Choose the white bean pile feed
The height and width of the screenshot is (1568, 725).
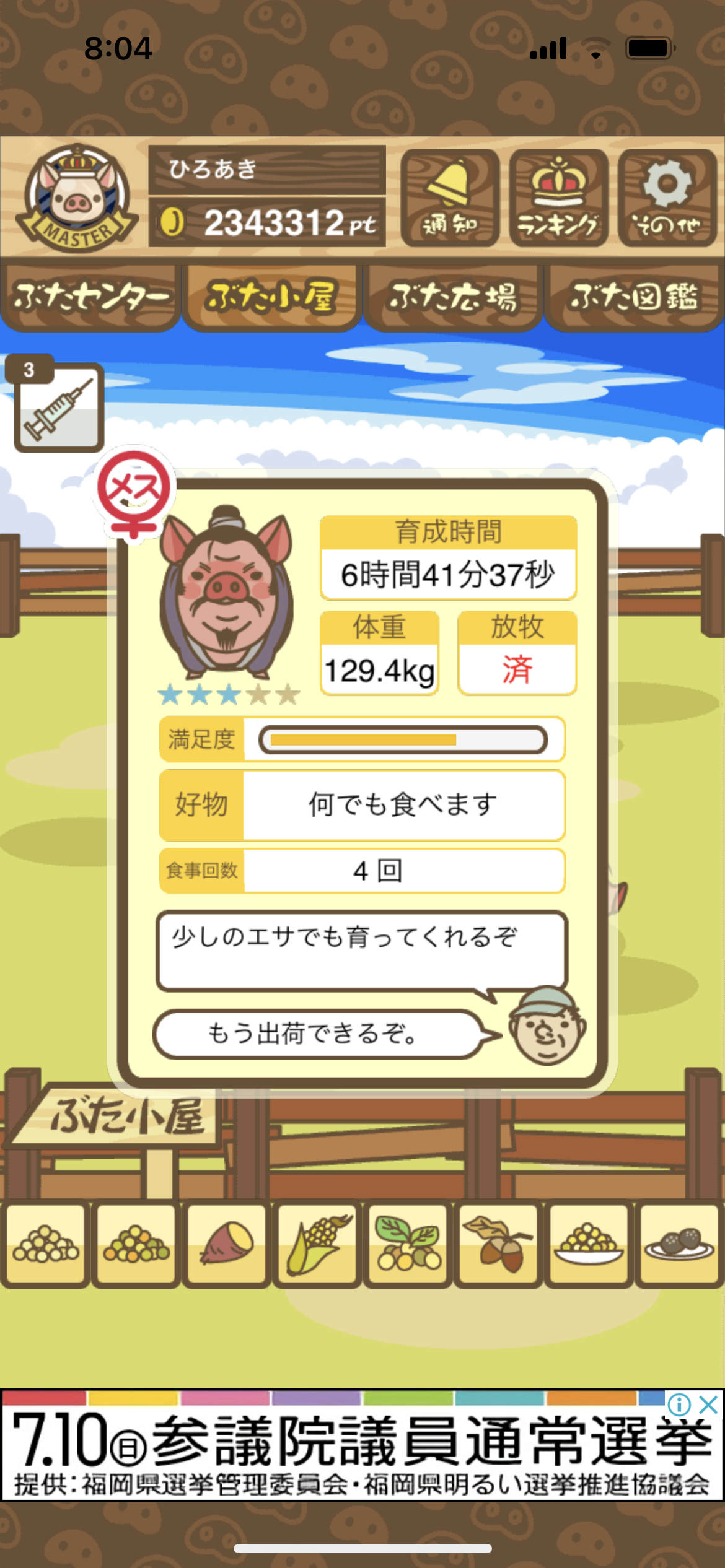pos(45,1244)
